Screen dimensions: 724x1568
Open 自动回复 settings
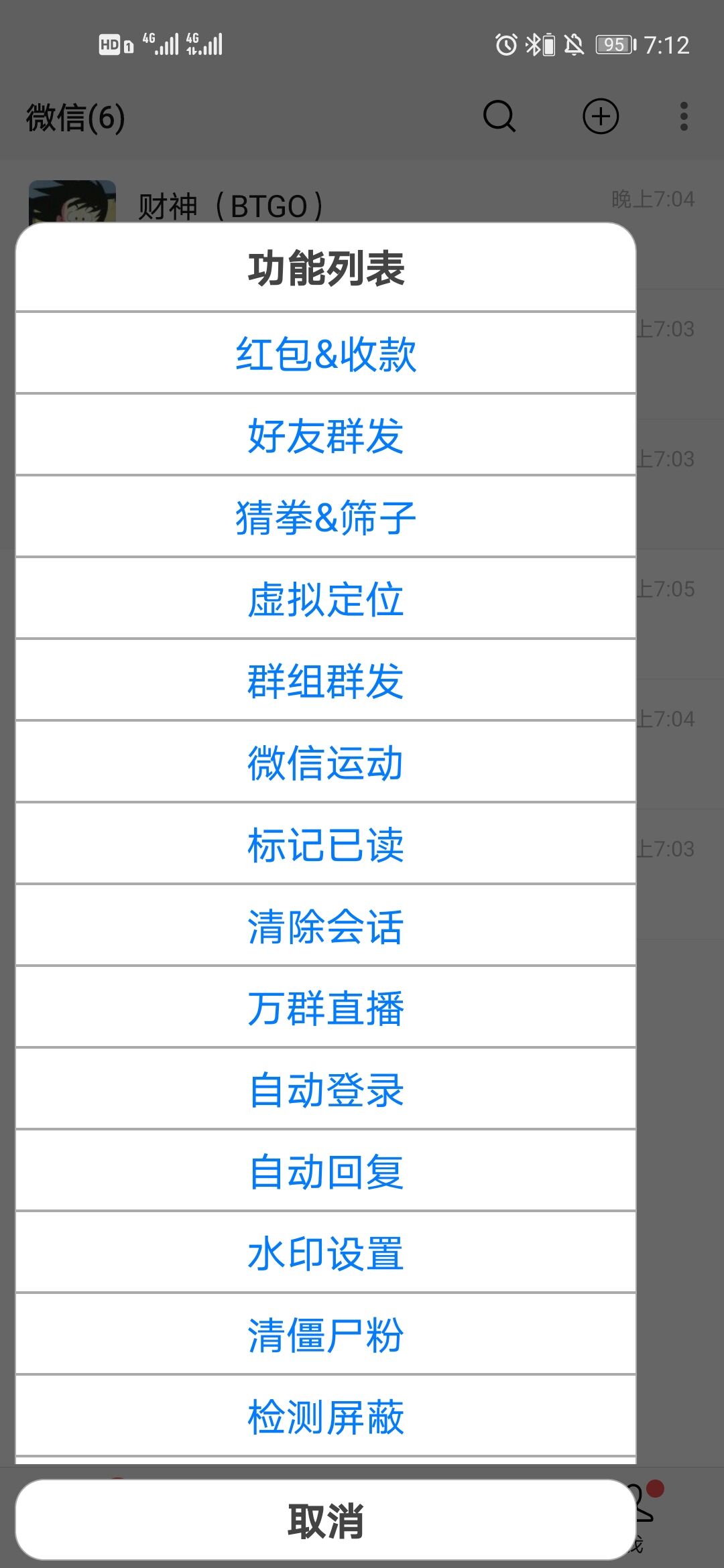click(x=326, y=1171)
